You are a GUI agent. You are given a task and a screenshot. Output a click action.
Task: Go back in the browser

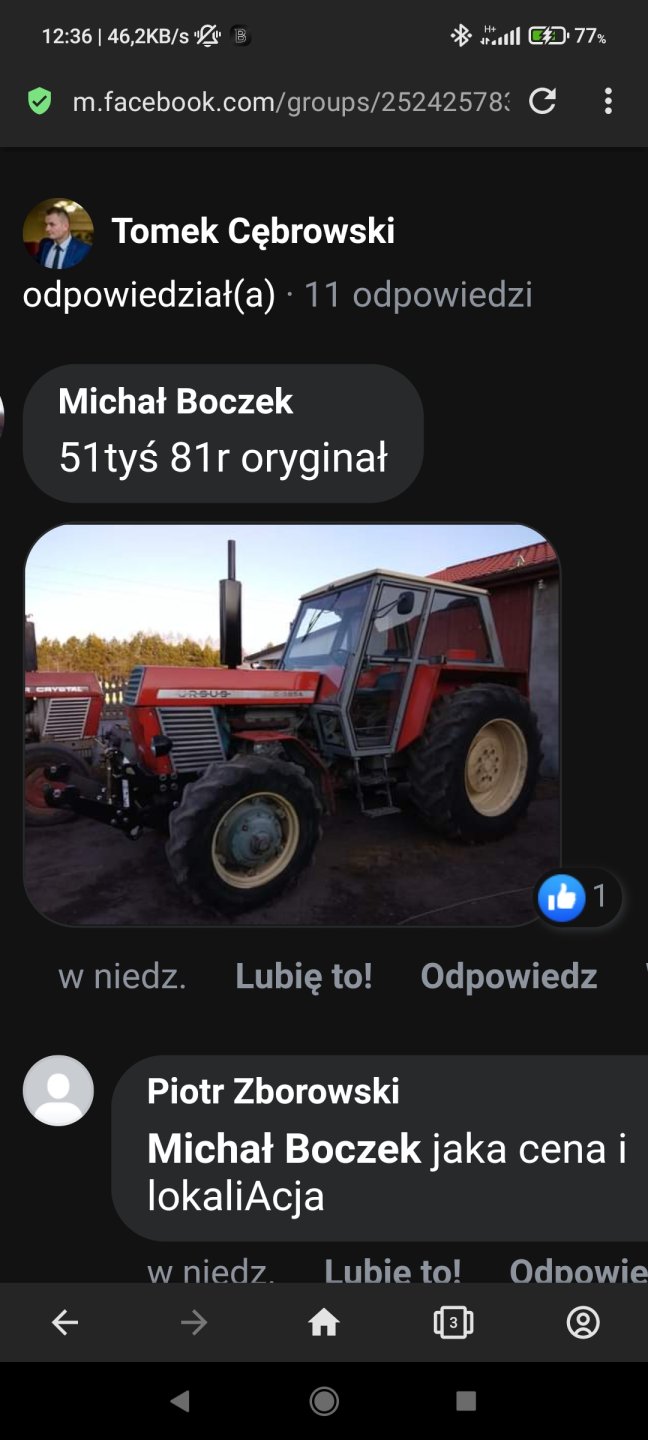[65, 1323]
